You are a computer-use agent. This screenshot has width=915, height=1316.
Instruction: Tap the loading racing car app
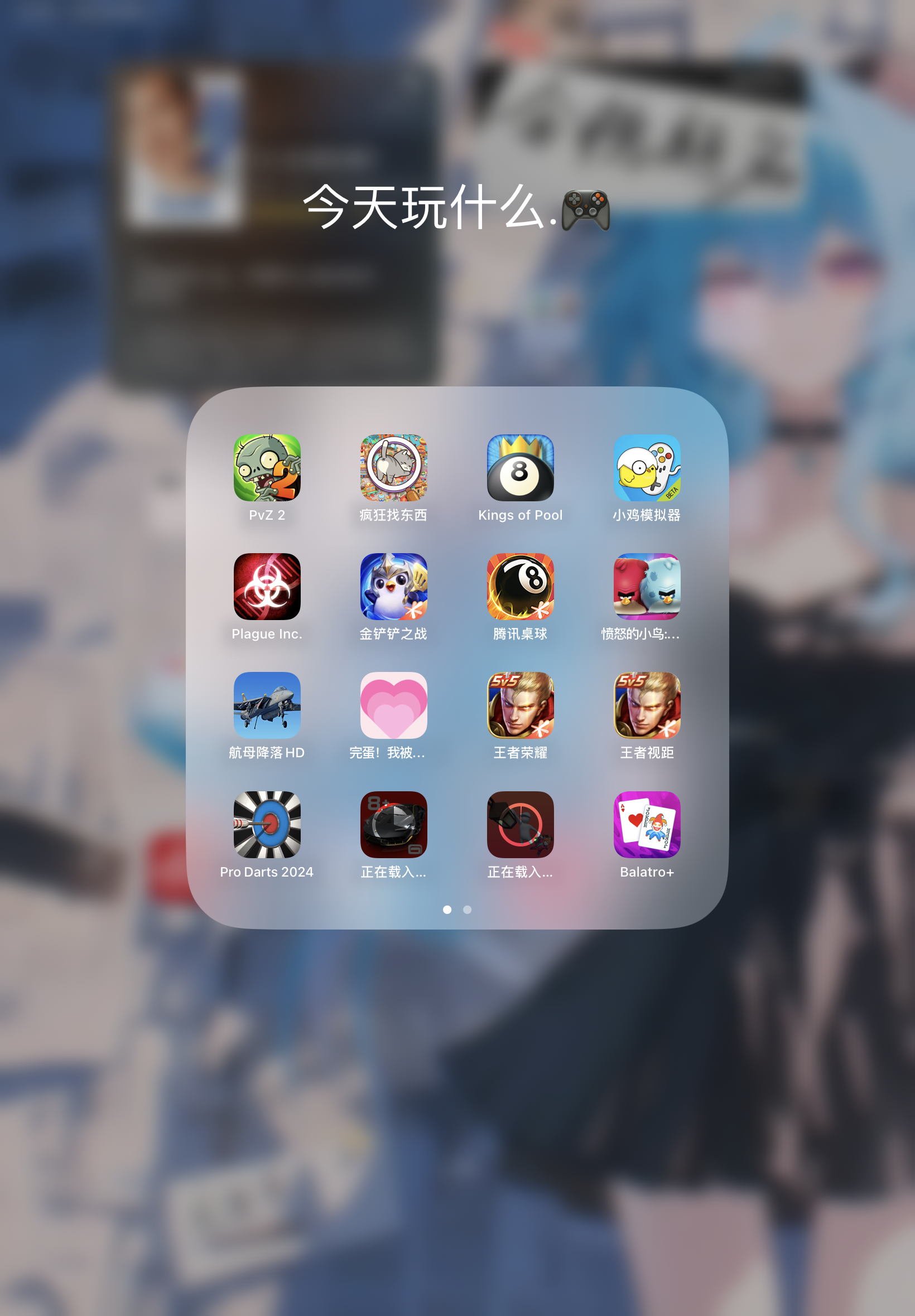pos(393,824)
